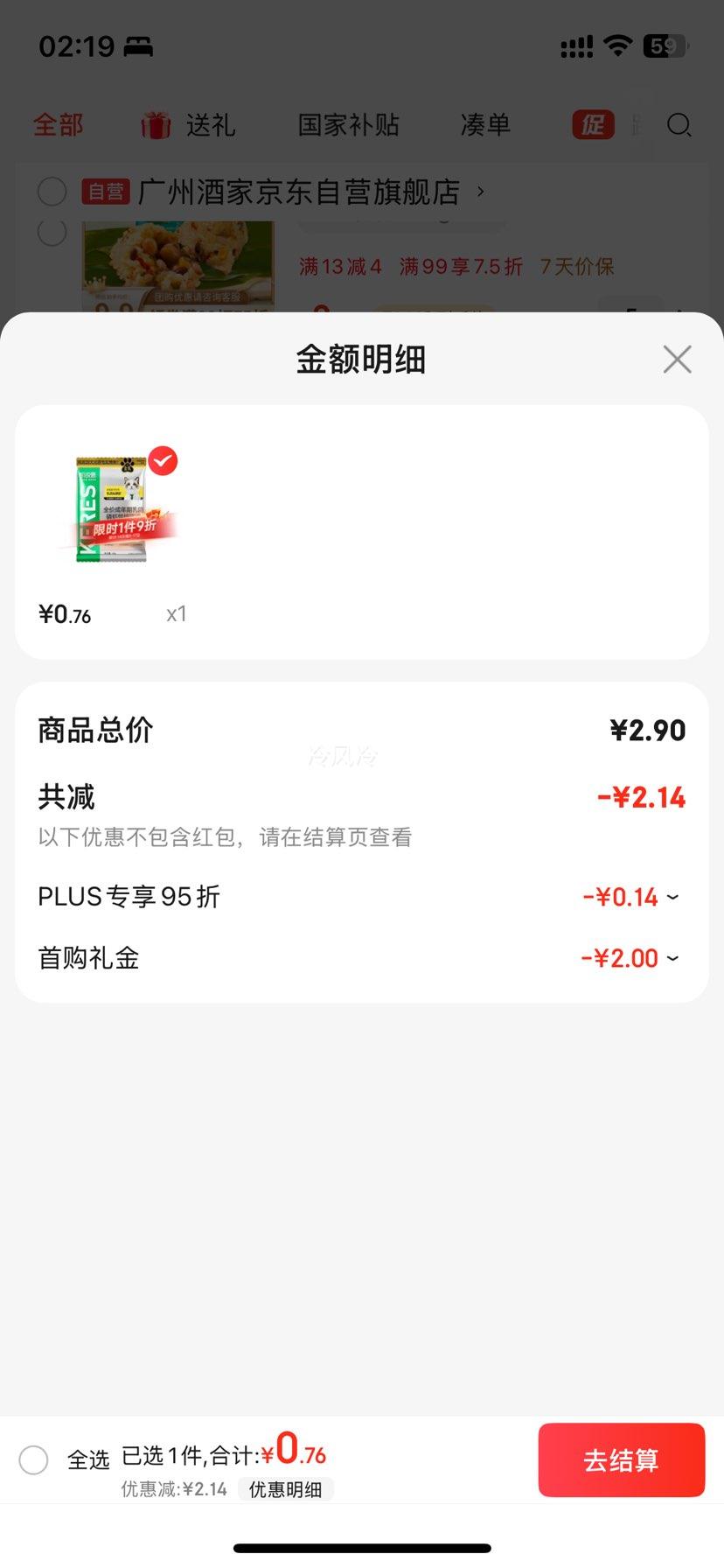This screenshot has height=1568, width=724.
Task: Select the 全选 checkbox
Action: tap(34, 1460)
